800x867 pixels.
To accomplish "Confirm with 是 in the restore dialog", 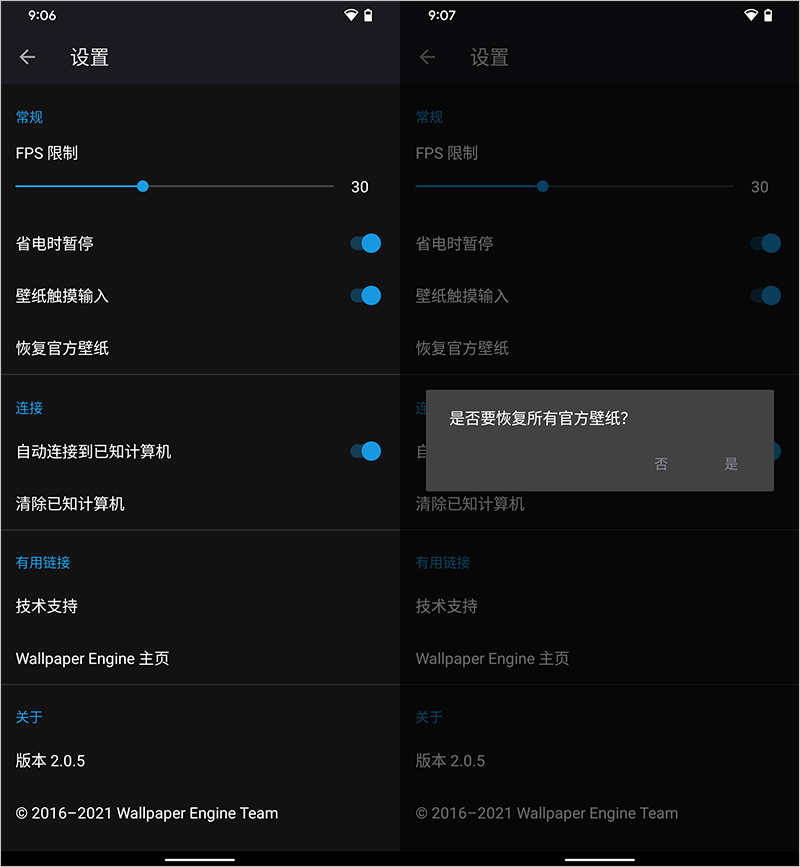I will tap(731, 464).
